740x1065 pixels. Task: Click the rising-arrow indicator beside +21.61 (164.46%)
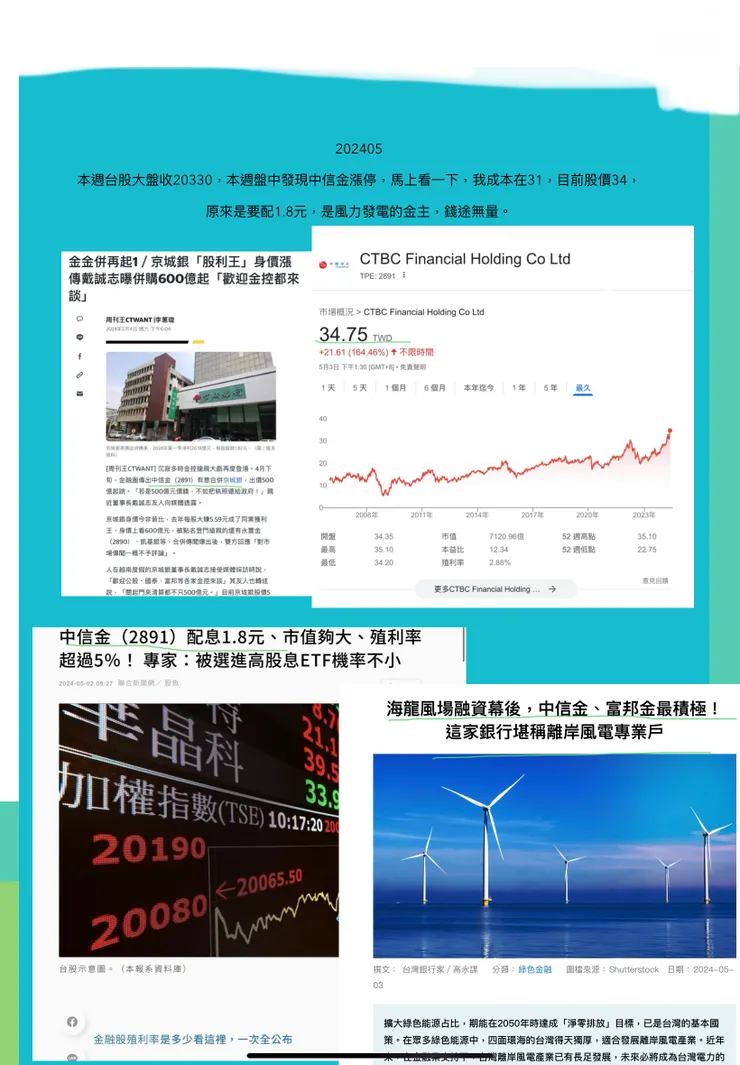(392, 352)
